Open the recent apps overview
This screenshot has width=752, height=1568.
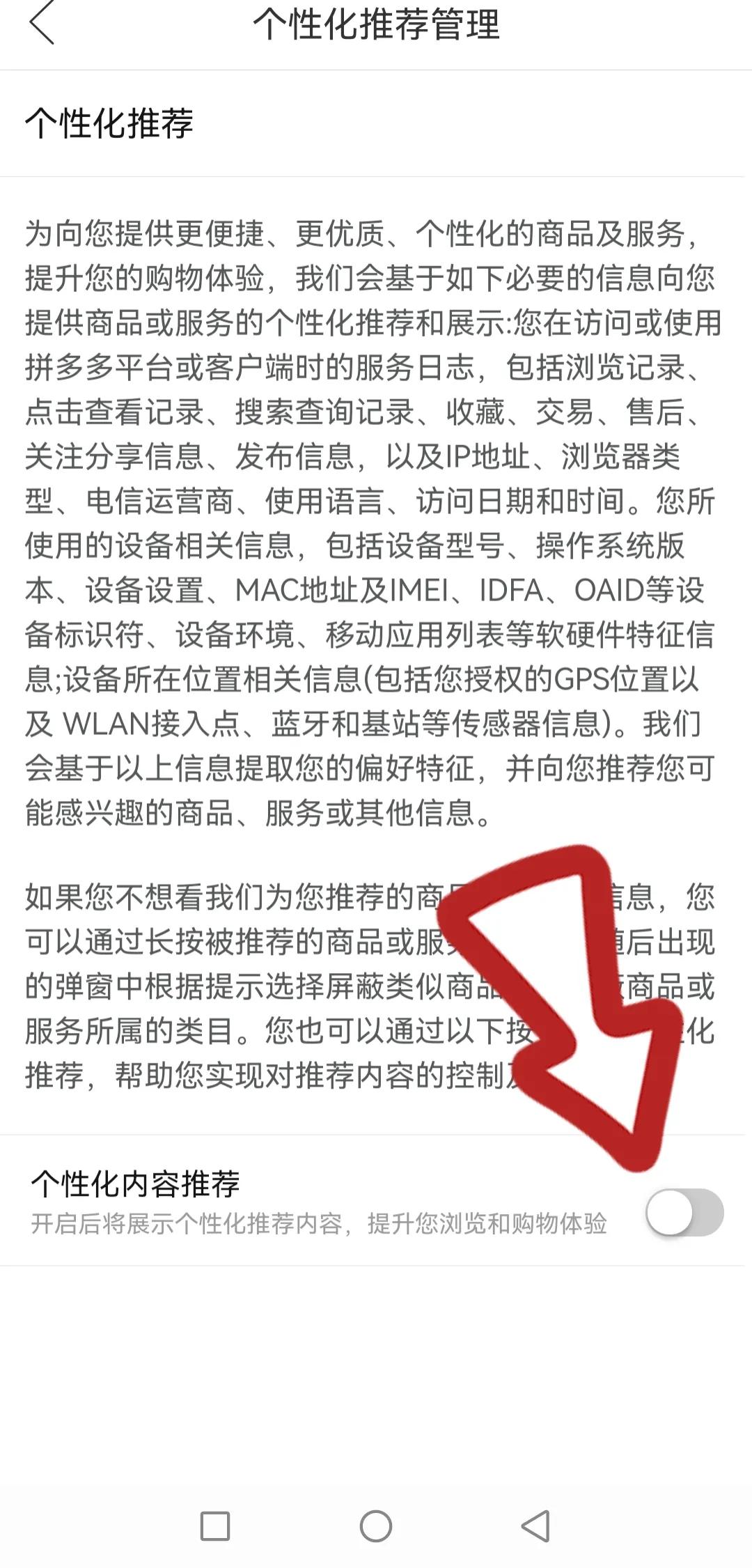(x=215, y=1526)
